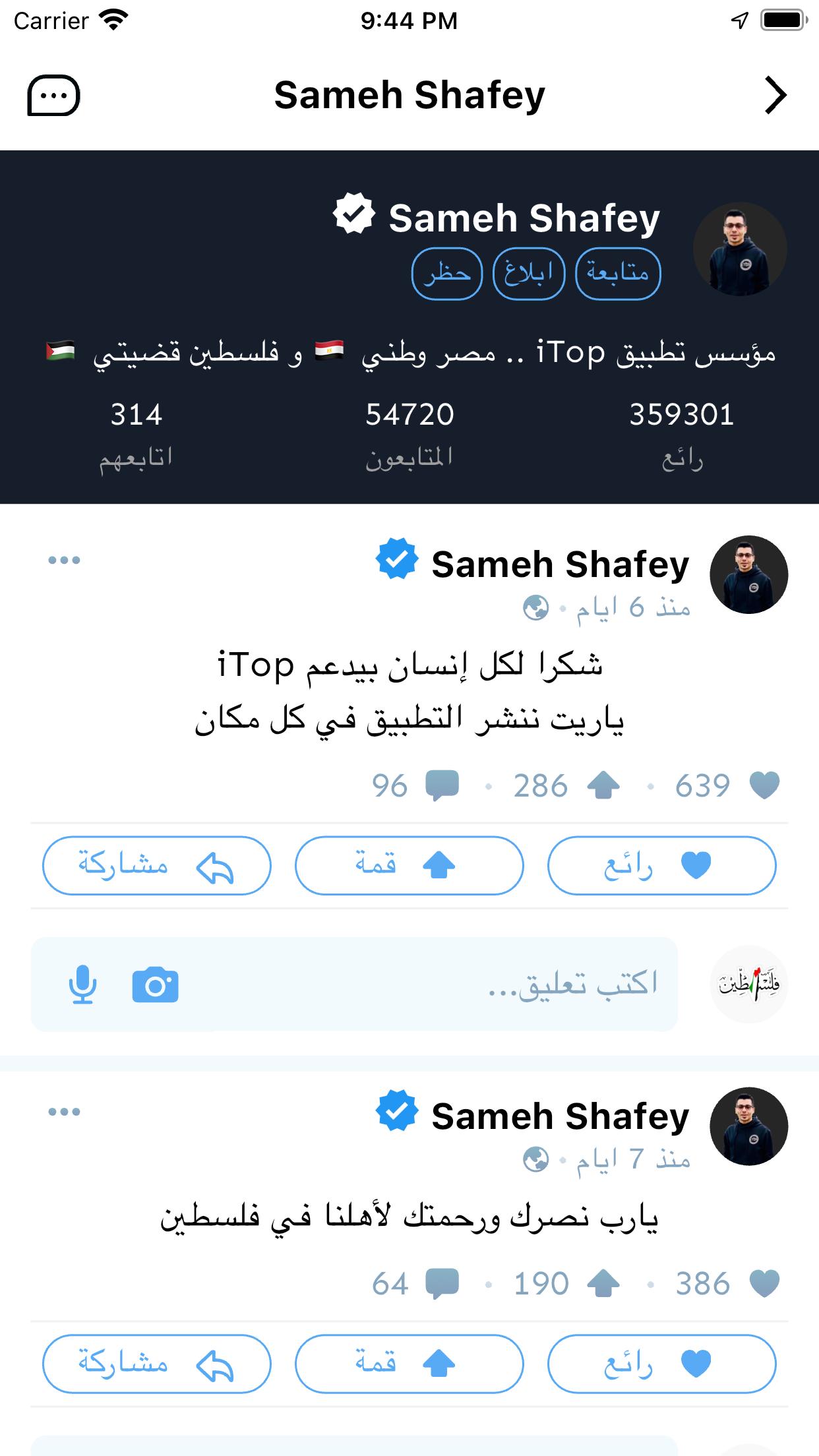View the اتابعهم following list

(136, 435)
